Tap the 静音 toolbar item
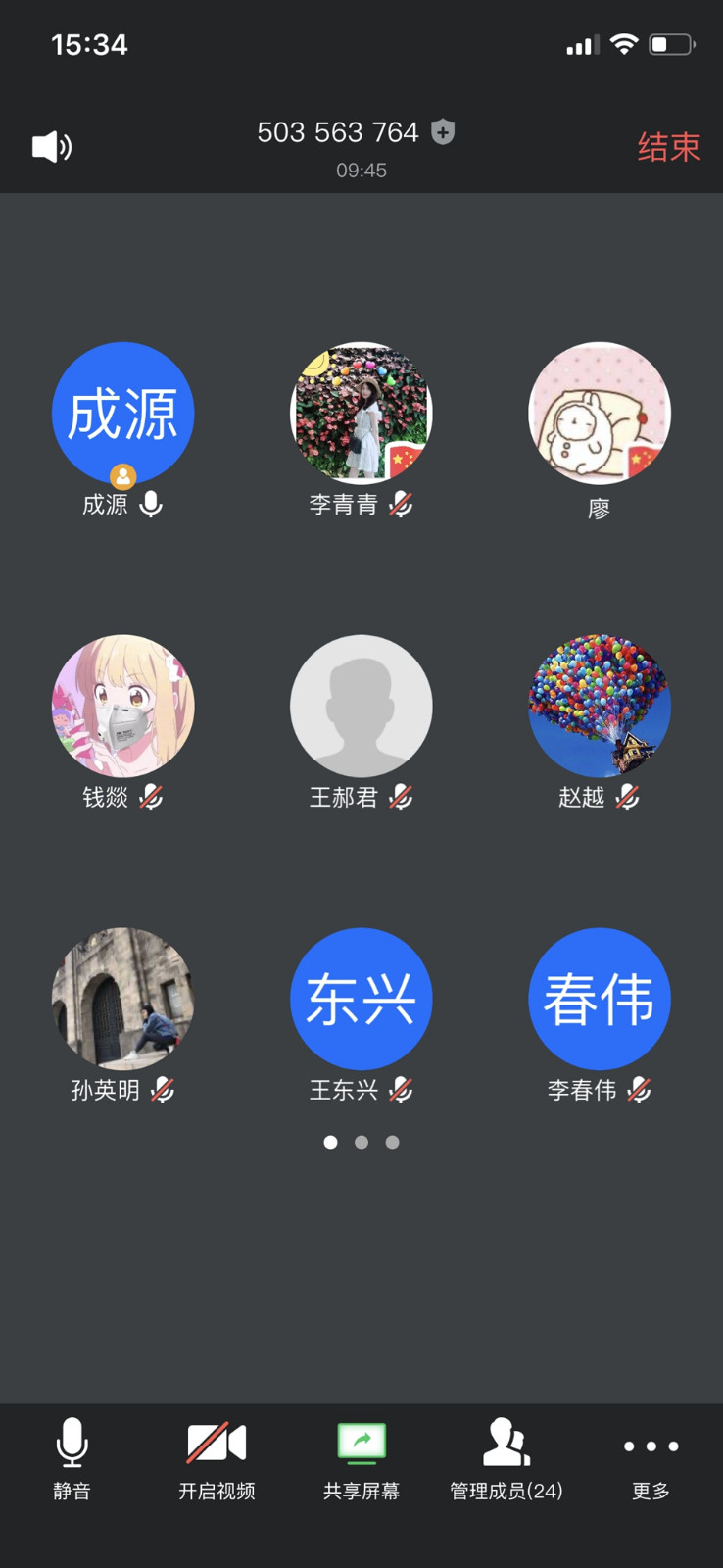The image size is (723, 1568). point(71,1492)
